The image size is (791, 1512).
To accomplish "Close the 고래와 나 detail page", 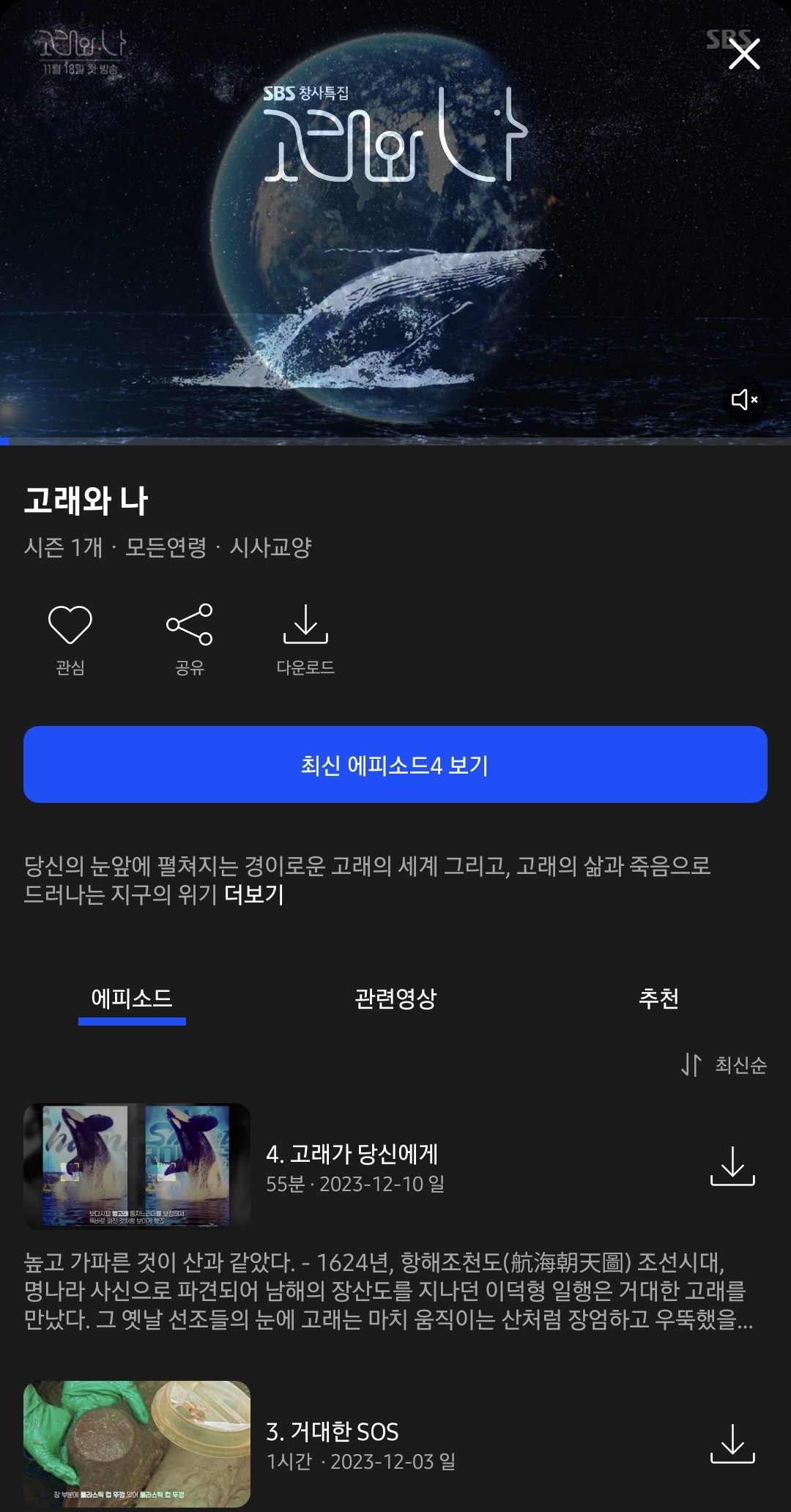I will 744,54.
